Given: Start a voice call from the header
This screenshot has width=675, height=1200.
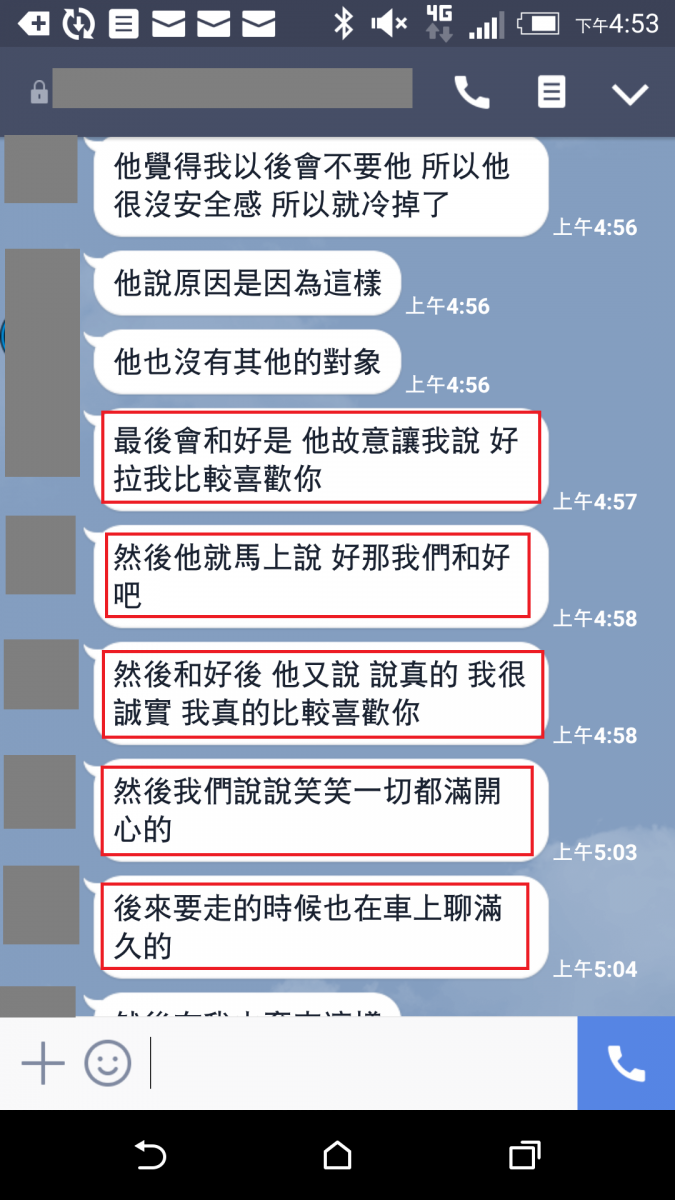Looking at the screenshot, I should coord(472,92).
